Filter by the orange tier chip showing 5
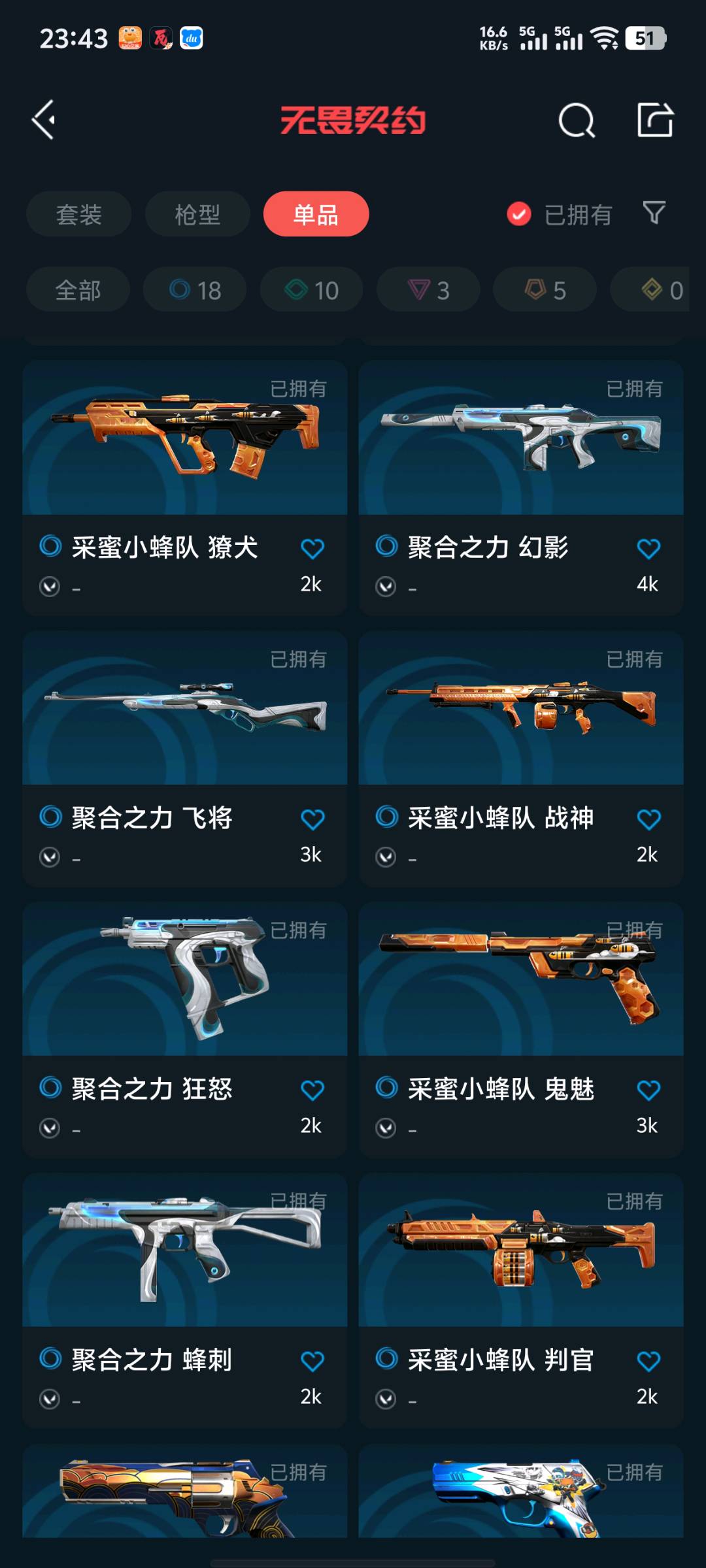 (545, 290)
